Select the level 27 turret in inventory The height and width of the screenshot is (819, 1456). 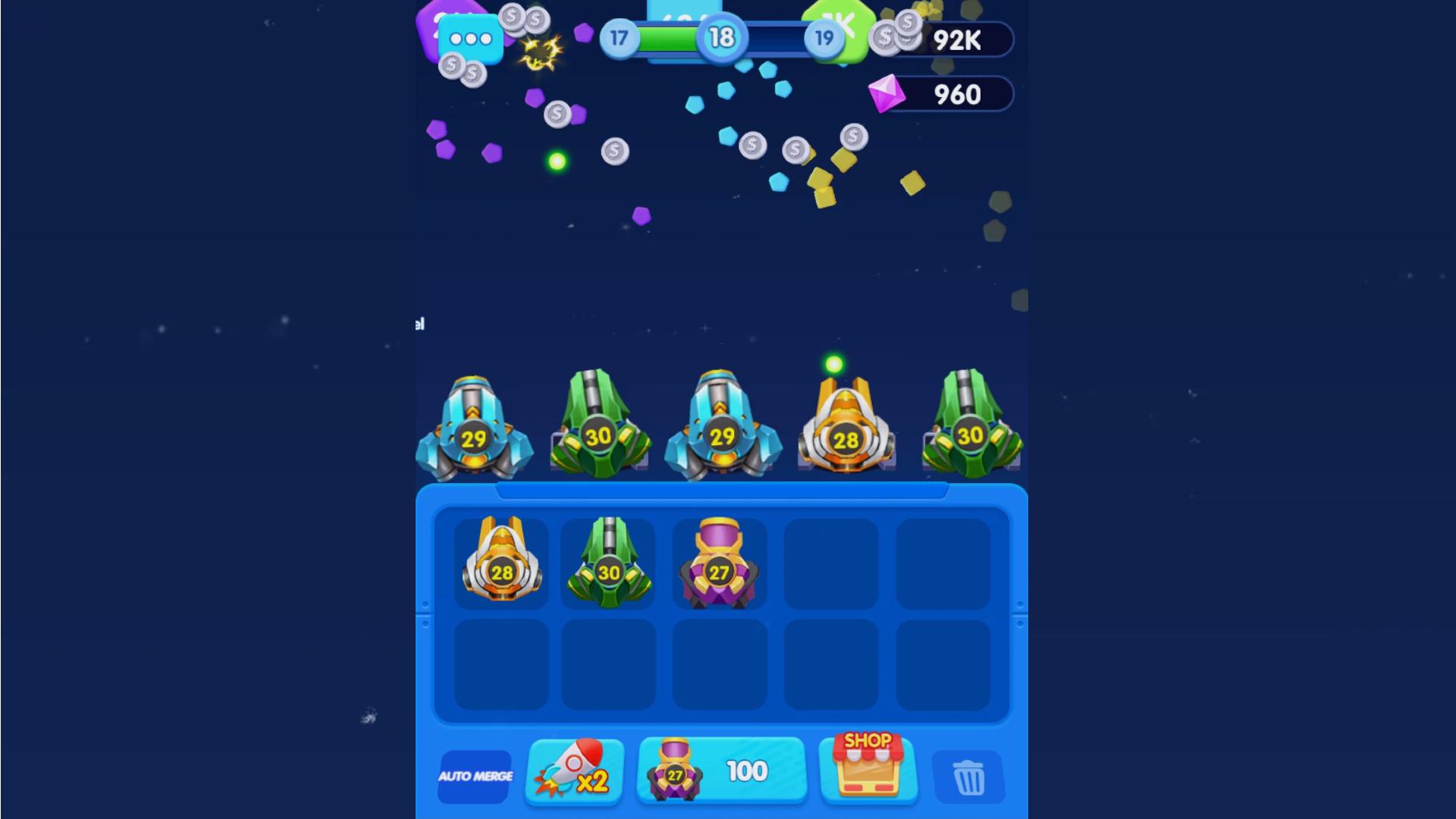pos(719,563)
